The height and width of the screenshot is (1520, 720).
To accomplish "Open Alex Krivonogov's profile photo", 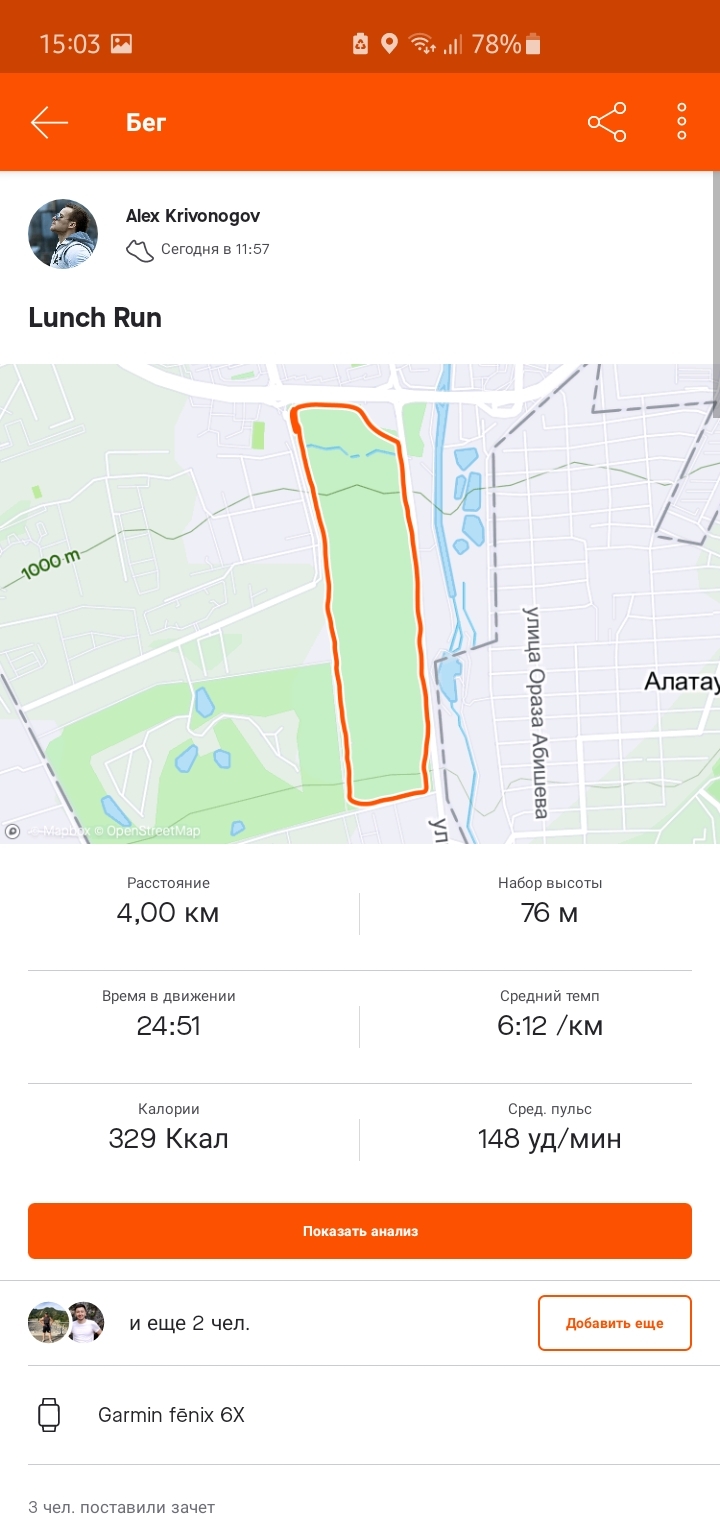I will tap(63, 234).
